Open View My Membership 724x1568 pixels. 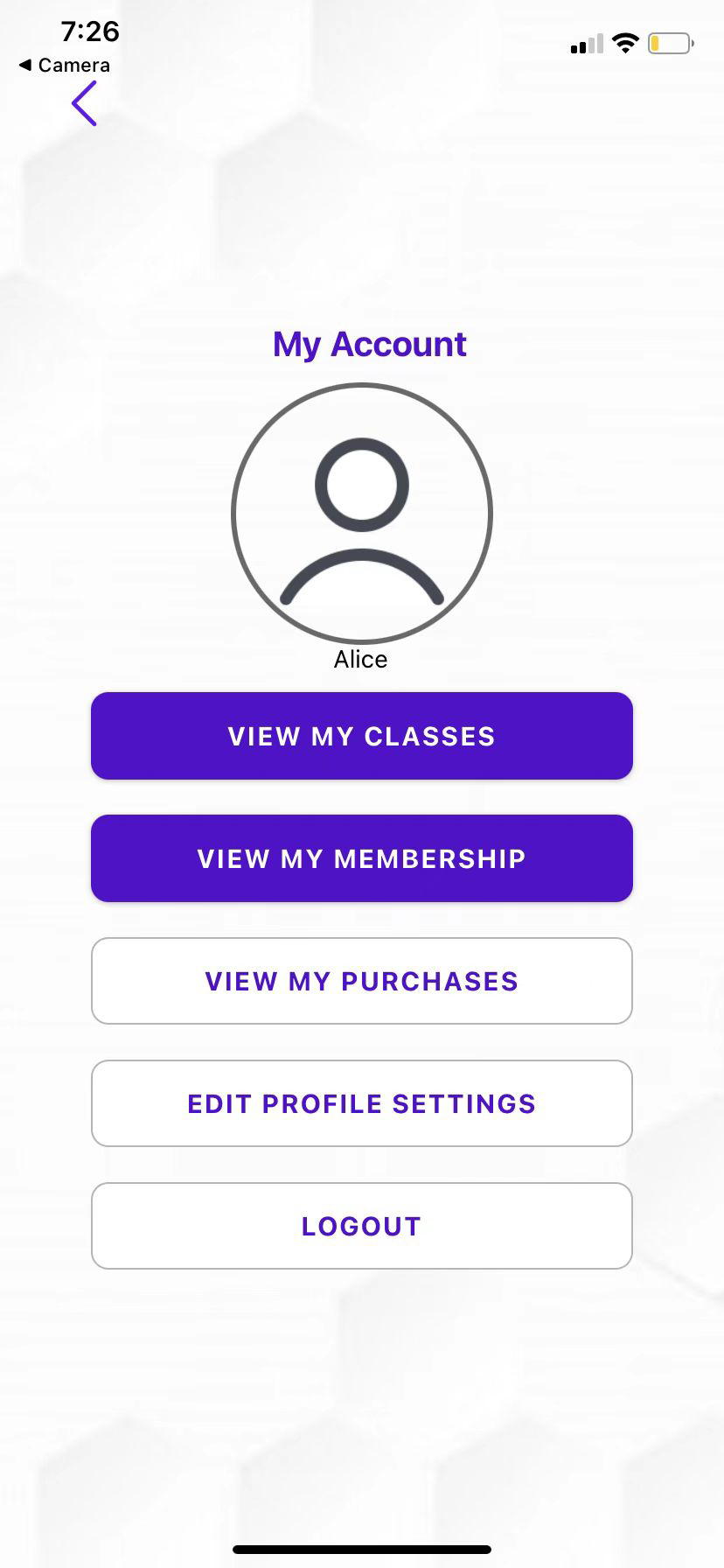362,858
